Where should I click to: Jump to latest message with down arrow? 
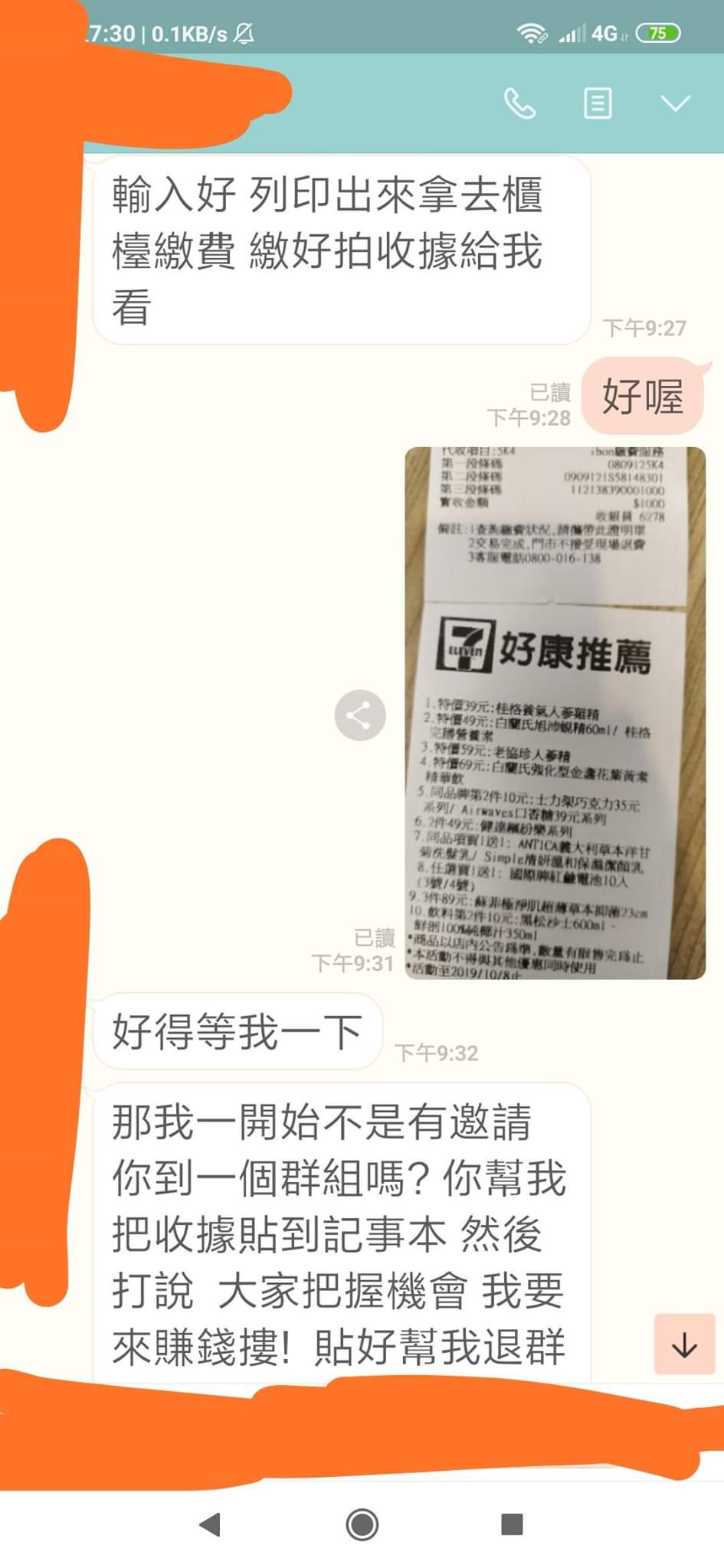(683, 1345)
